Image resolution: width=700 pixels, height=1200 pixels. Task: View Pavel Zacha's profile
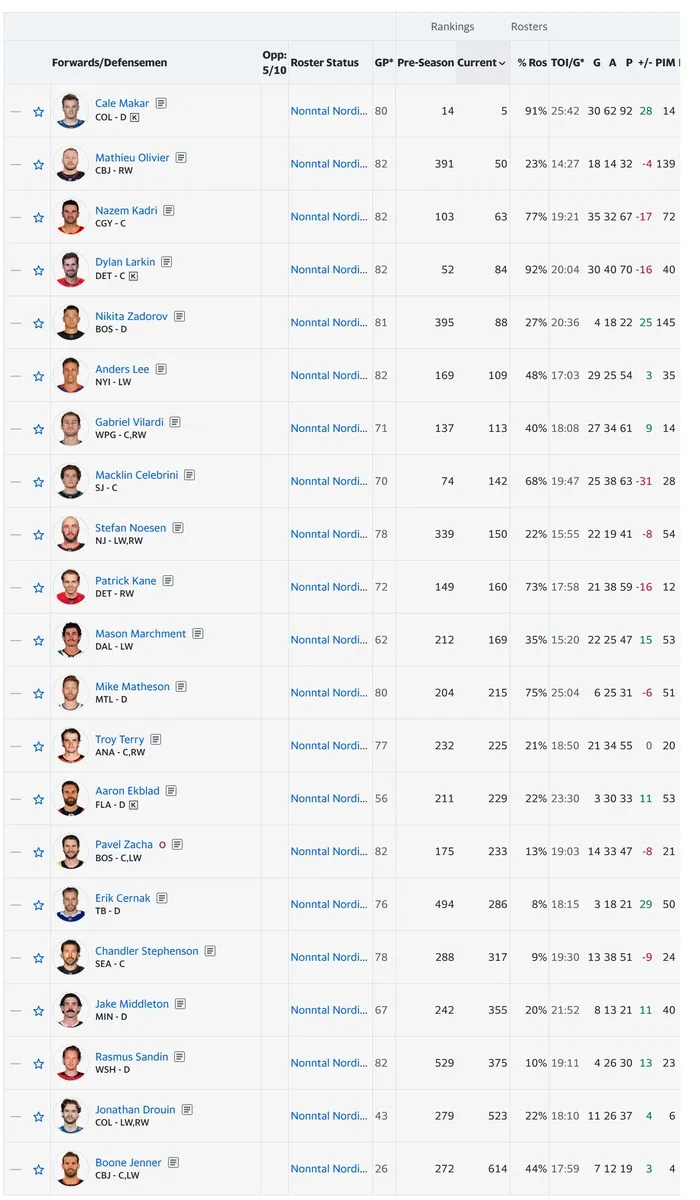tap(124, 845)
